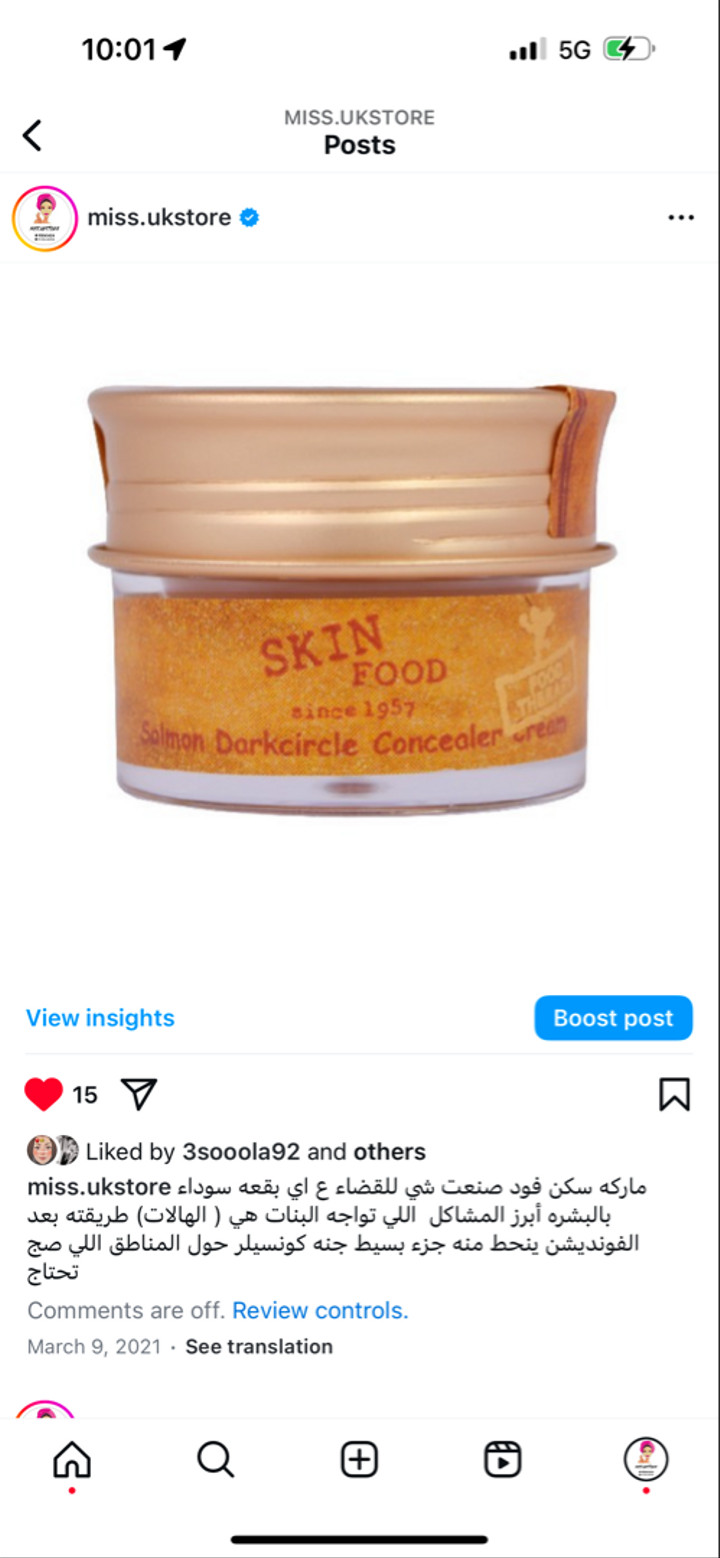Switch to the Reels tab
Viewport: 720px width, 1558px height.
pos(502,1461)
